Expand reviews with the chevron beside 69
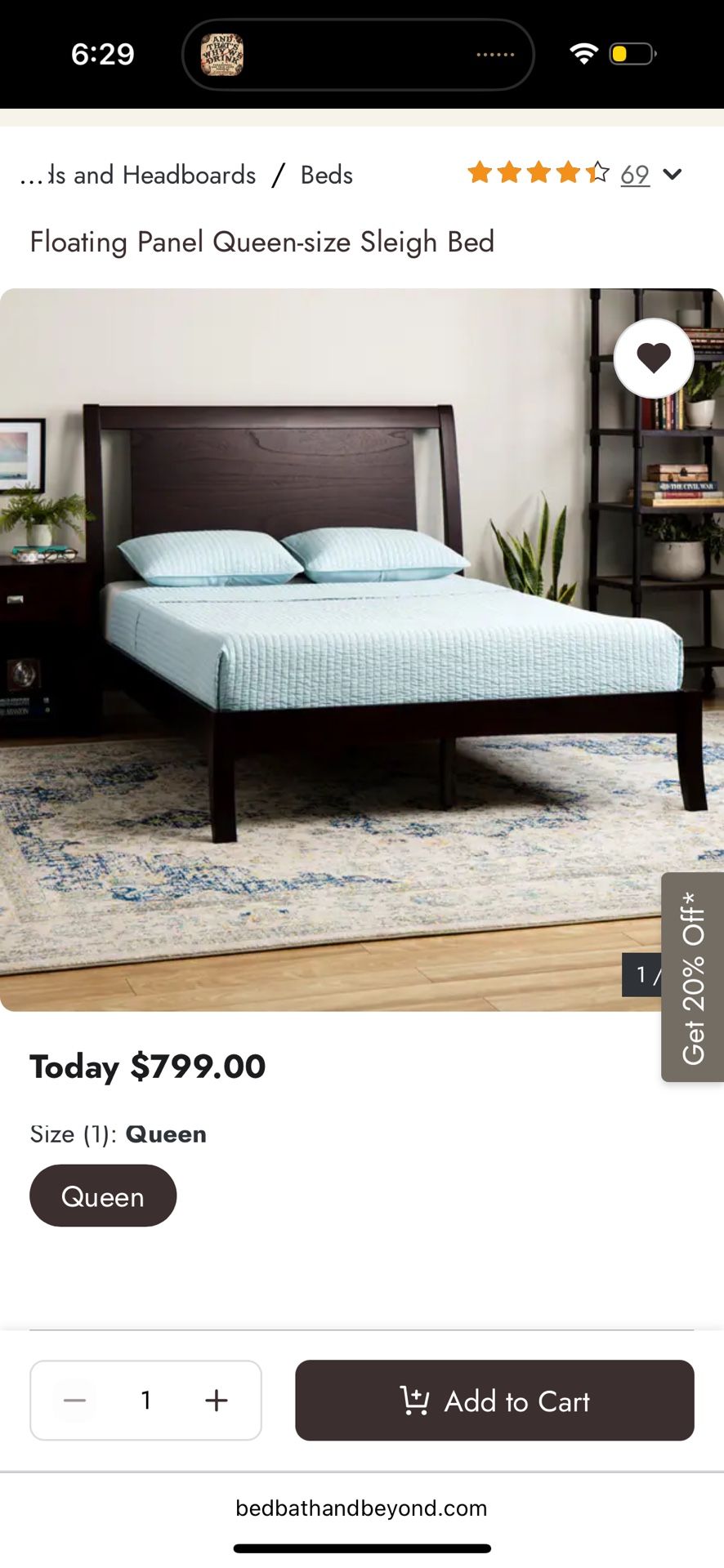724x1568 pixels. [x=673, y=174]
